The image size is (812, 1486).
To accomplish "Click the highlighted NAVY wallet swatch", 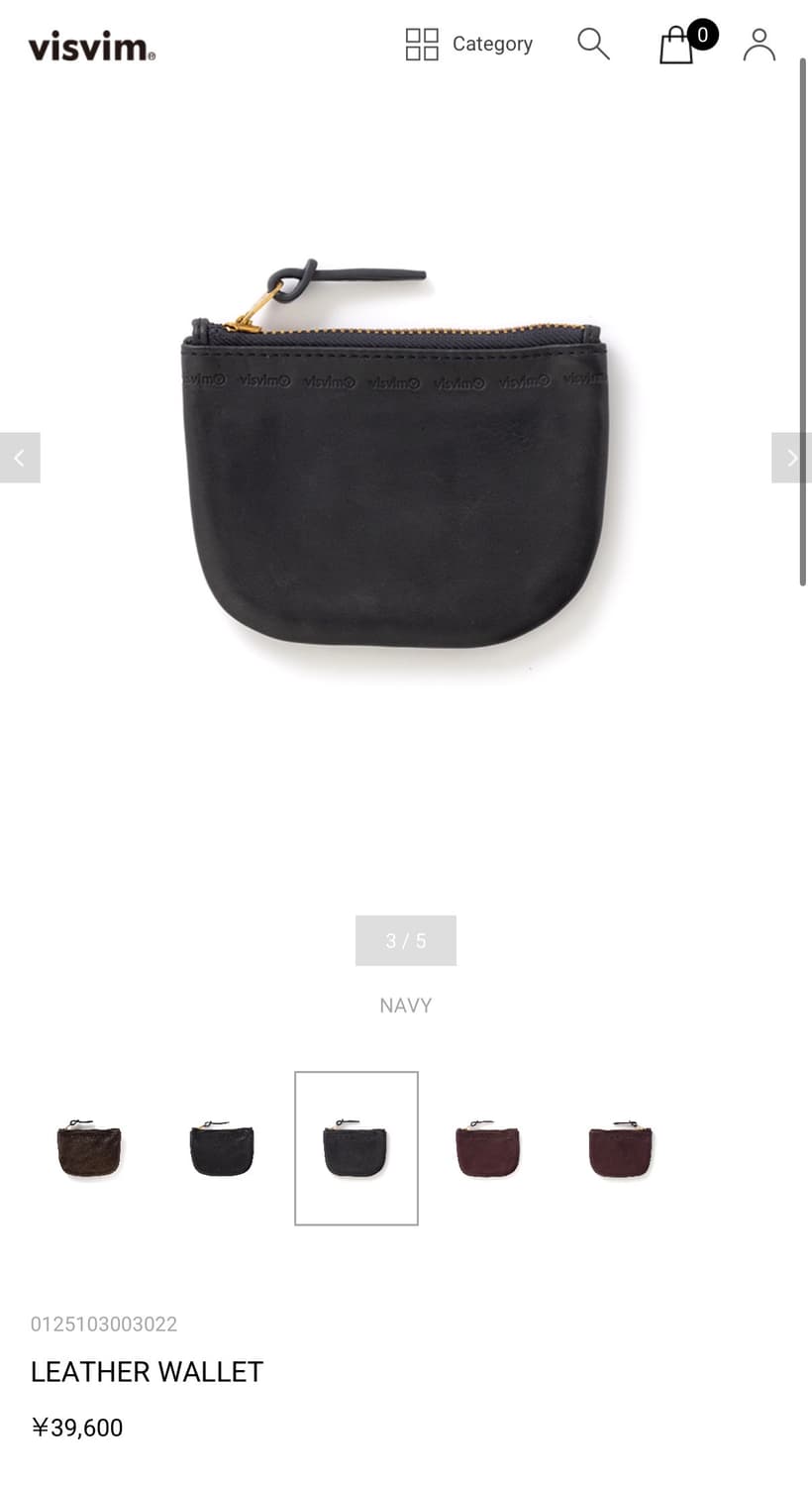I will pyautogui.click(x=356, y=1147).
